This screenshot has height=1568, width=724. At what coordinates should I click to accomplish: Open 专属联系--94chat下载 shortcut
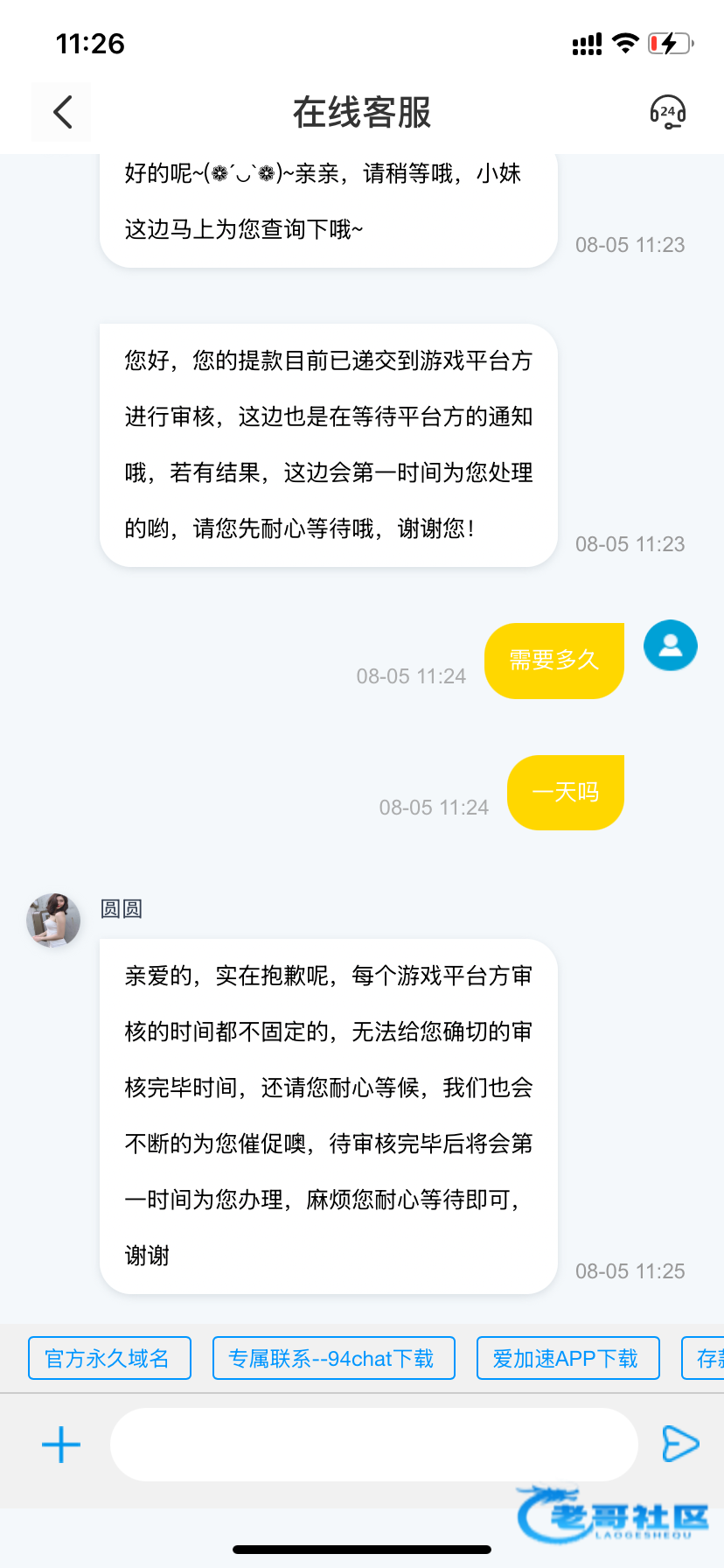333,1358
